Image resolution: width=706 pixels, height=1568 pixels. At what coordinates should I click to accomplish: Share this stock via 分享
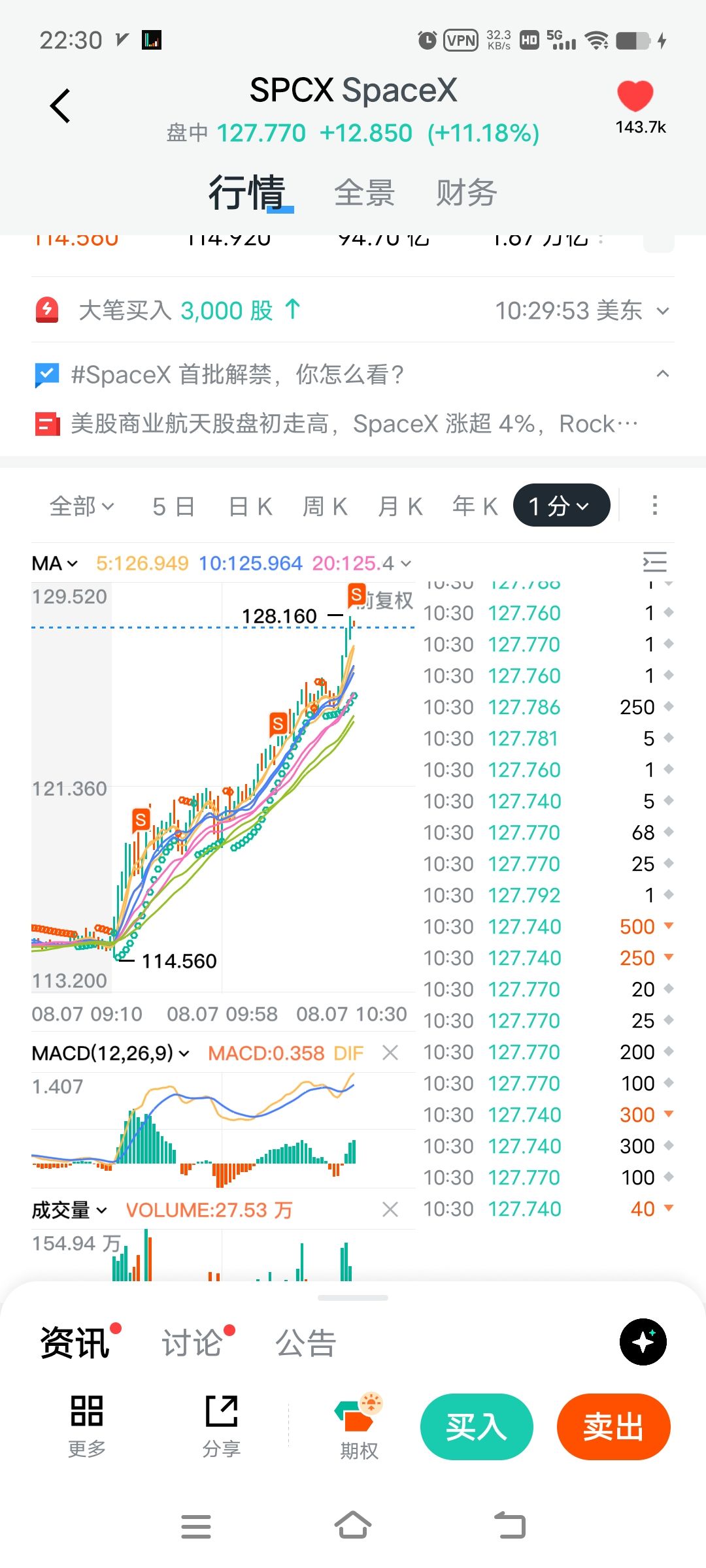coord(222,1426)
